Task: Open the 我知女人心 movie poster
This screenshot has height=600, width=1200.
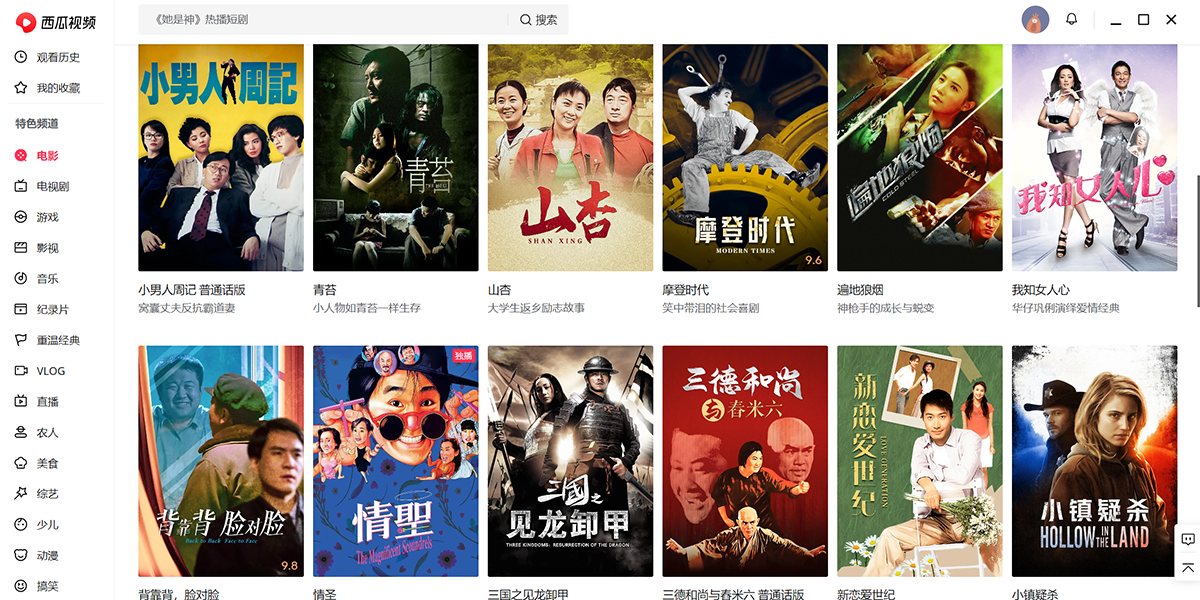Action: (1094, 157)
